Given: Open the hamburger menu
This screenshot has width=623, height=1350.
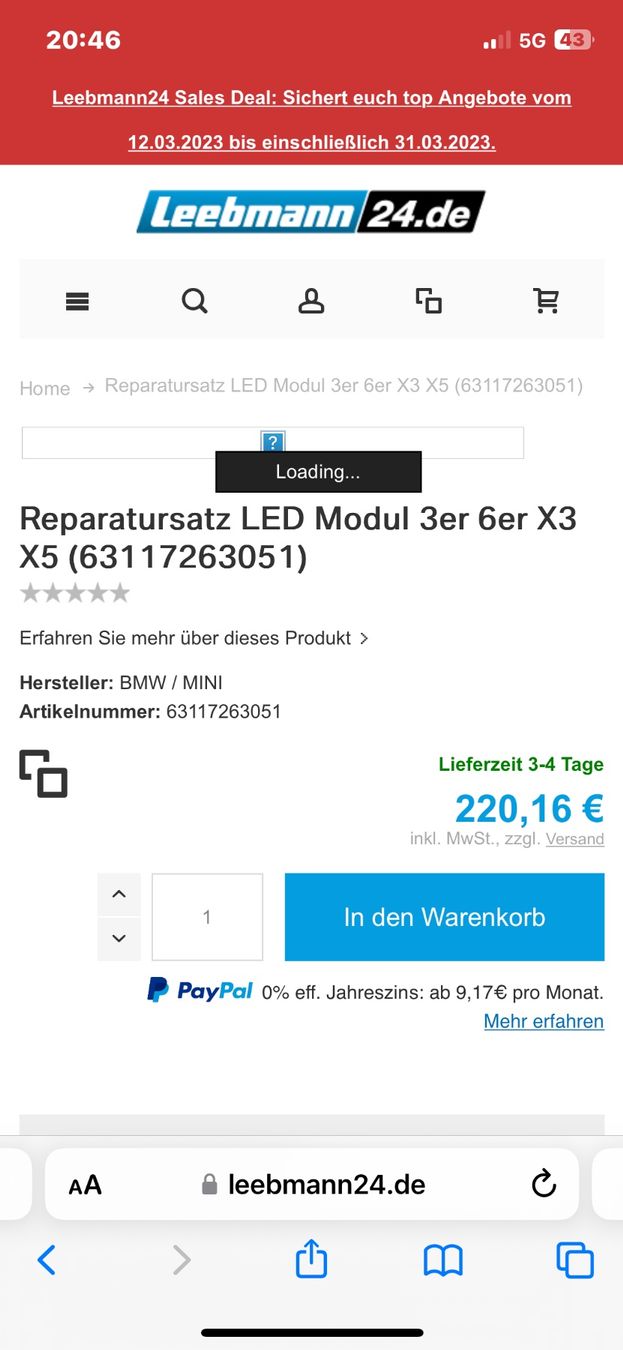Looking at the screenshot, I should pos(77,301).
